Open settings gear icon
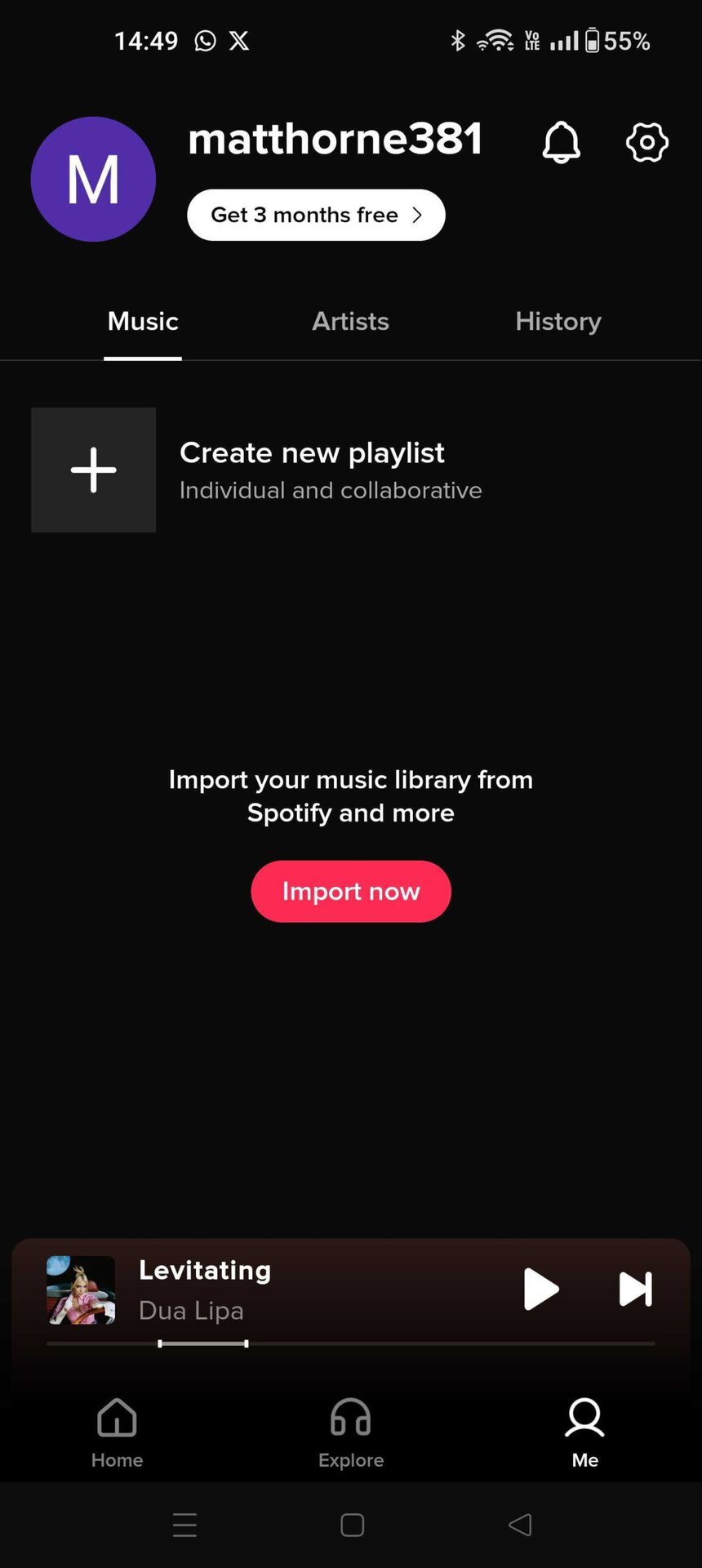 click(646, 142)
